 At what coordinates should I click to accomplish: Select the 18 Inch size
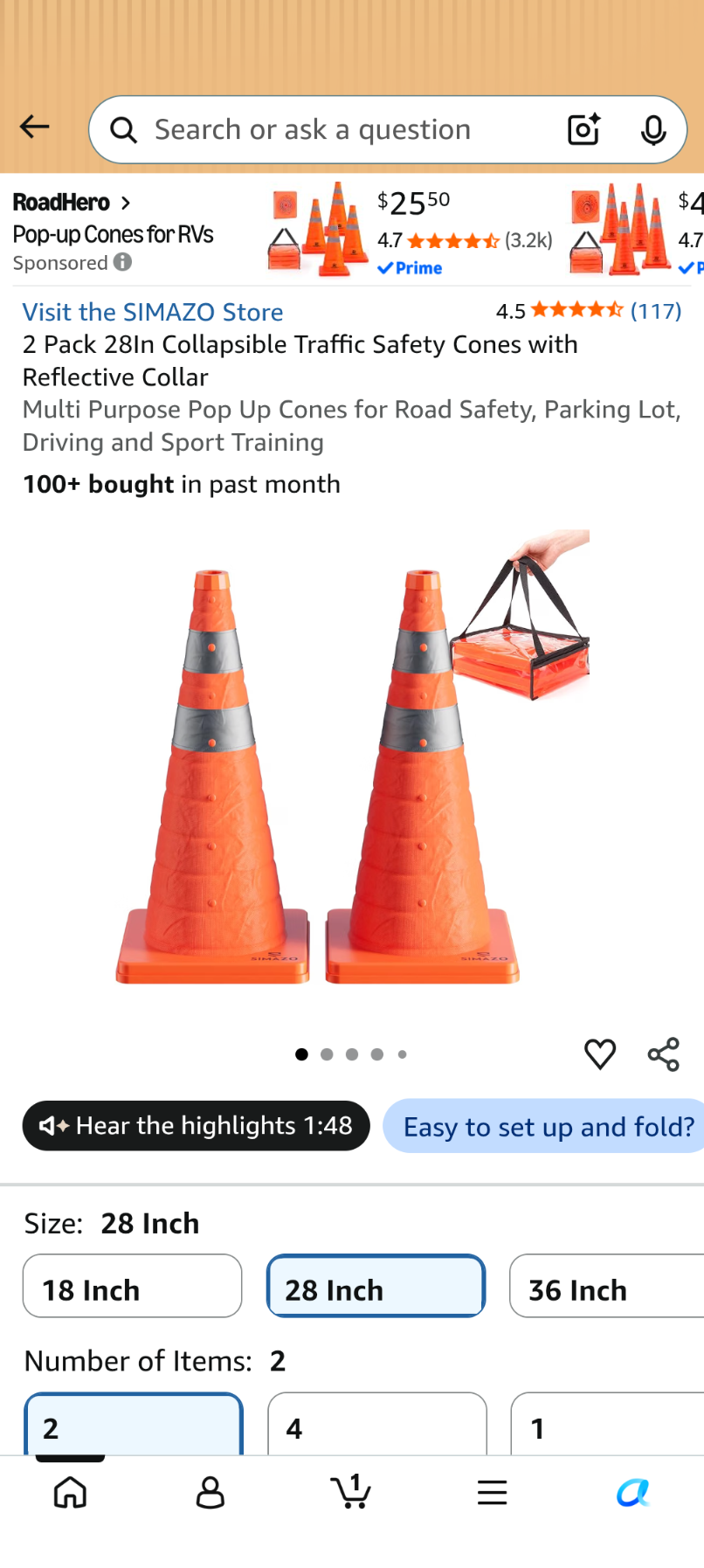132,1286
